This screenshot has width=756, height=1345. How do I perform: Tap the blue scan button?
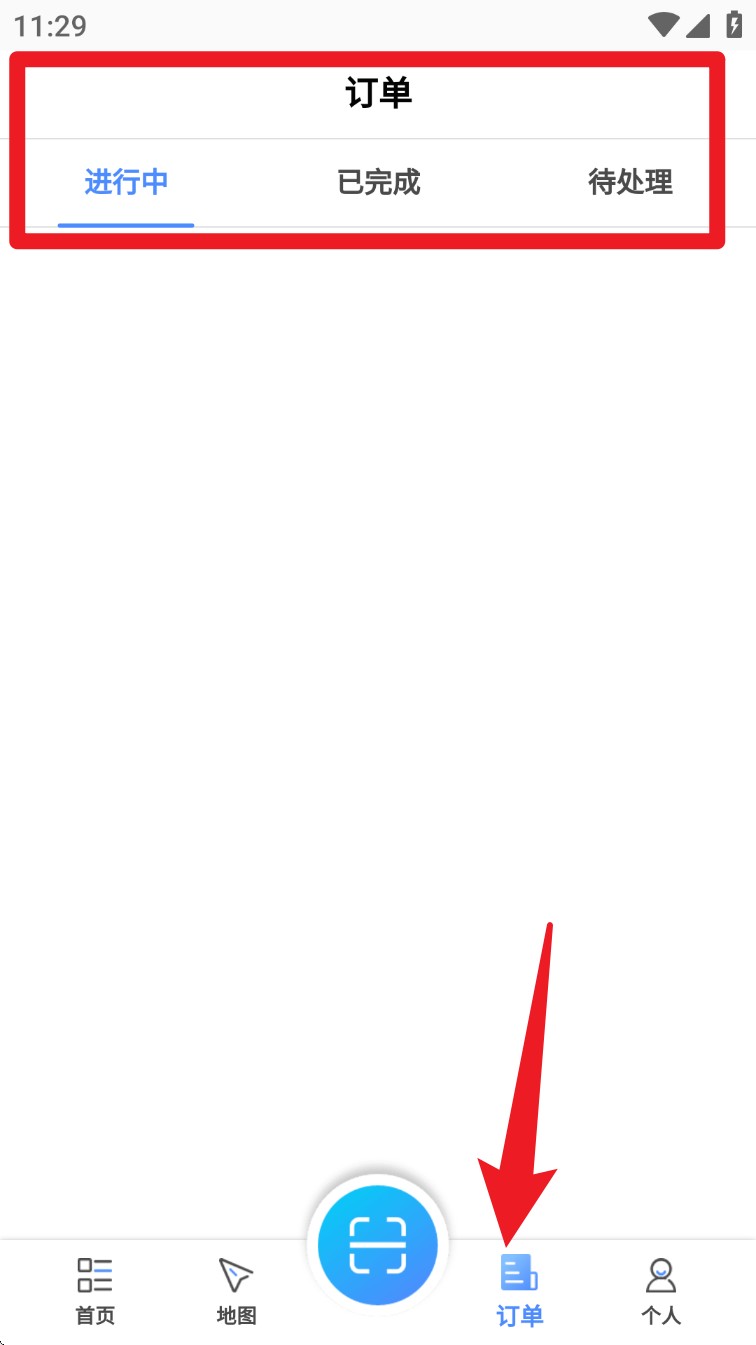pos(378,1245)
